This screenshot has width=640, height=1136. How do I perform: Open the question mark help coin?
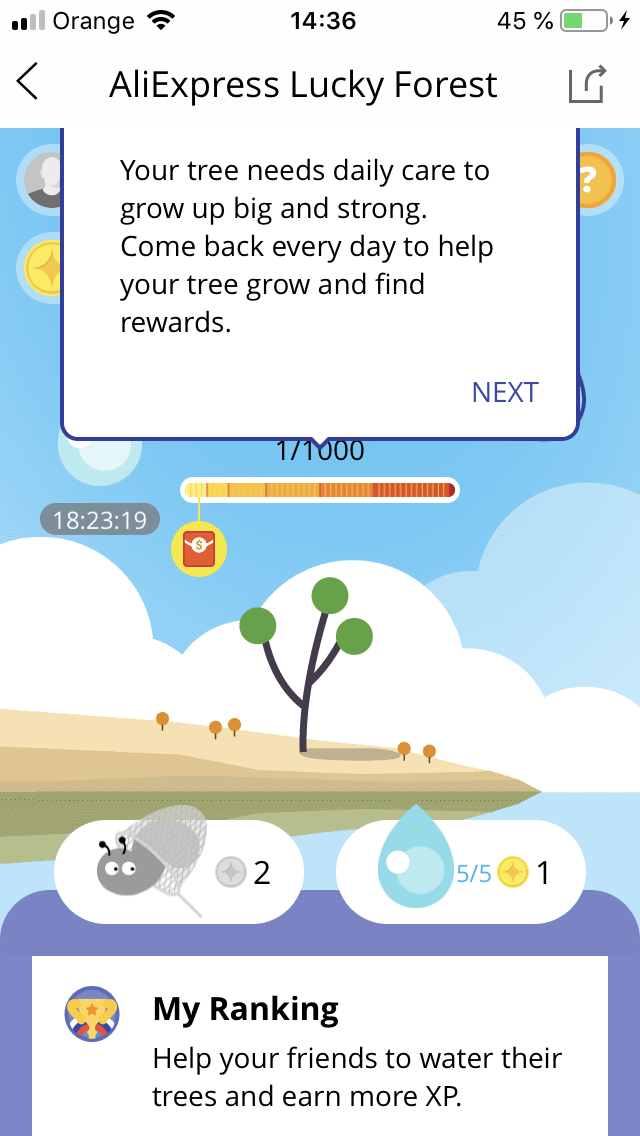coord(595,180)
